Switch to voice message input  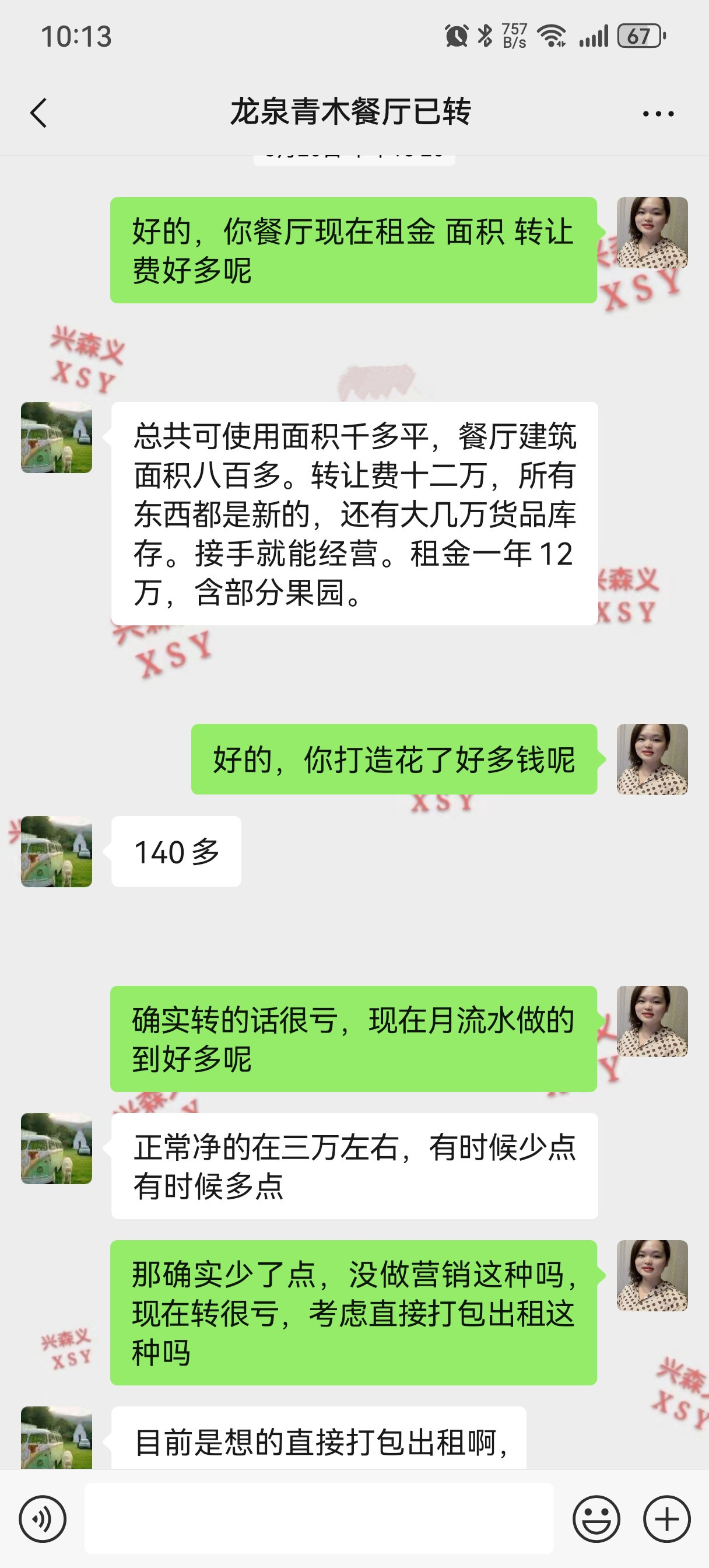[43, 1520]
